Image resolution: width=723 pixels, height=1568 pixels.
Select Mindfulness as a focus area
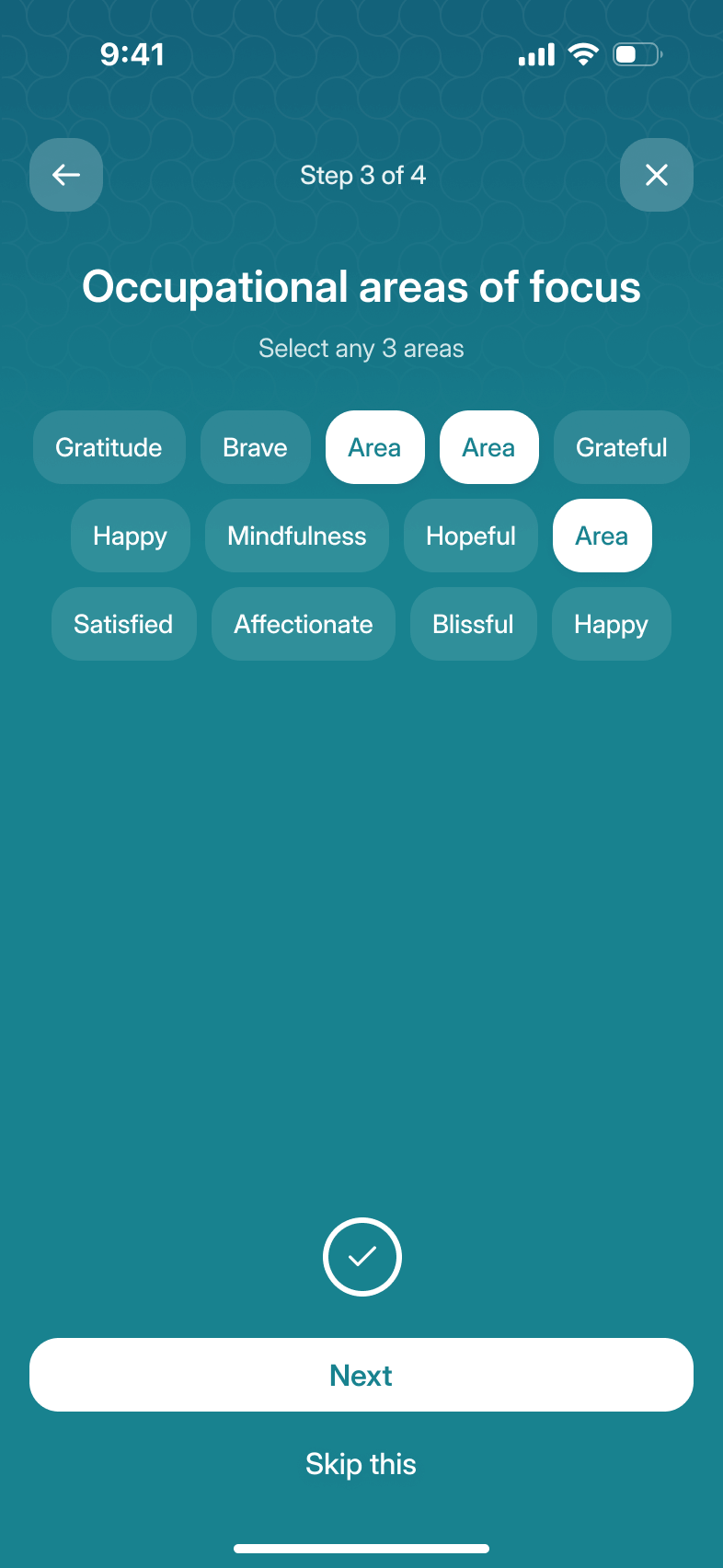[x=296, y=536]
